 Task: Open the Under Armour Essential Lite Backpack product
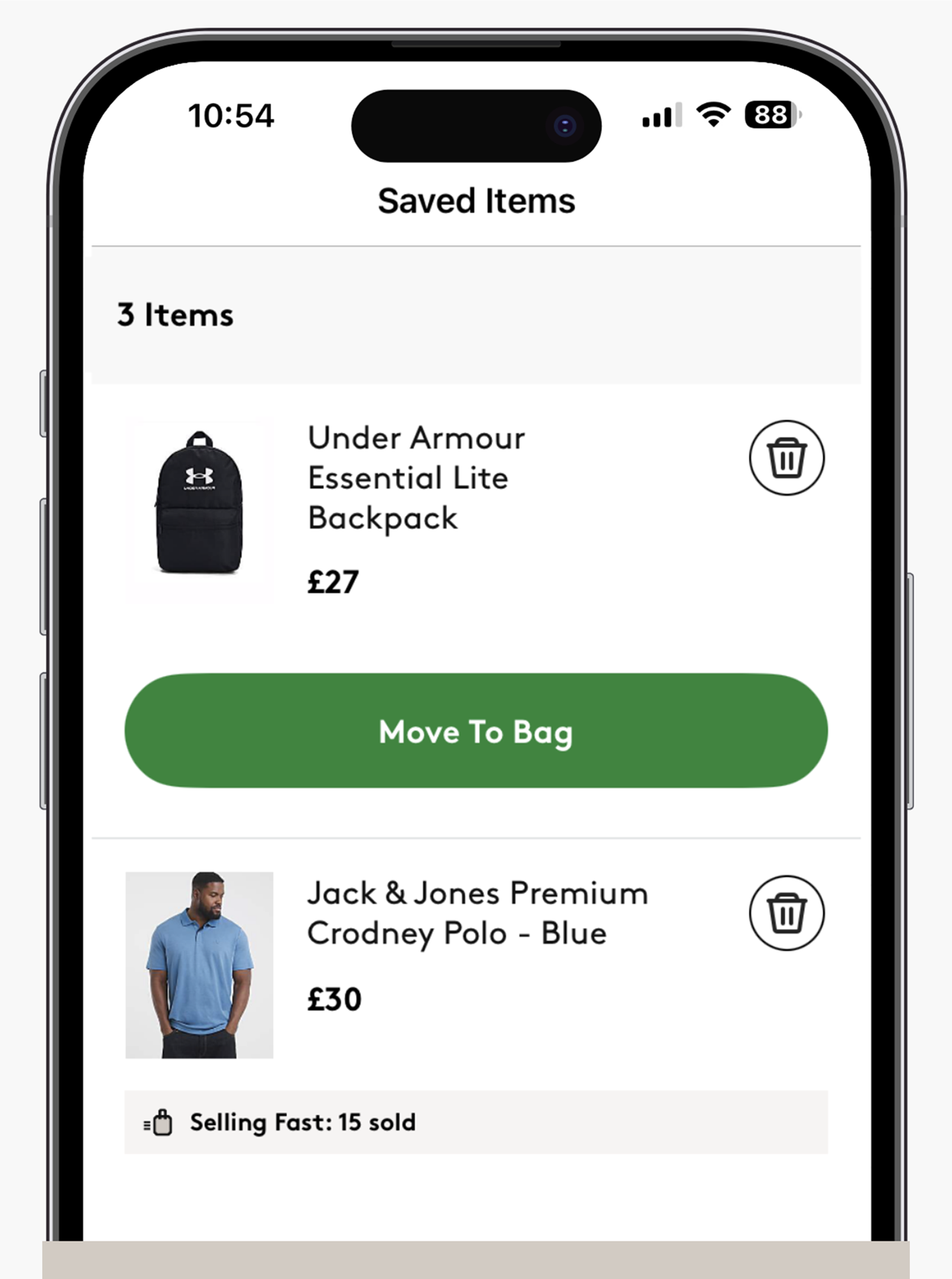point(416,478)
